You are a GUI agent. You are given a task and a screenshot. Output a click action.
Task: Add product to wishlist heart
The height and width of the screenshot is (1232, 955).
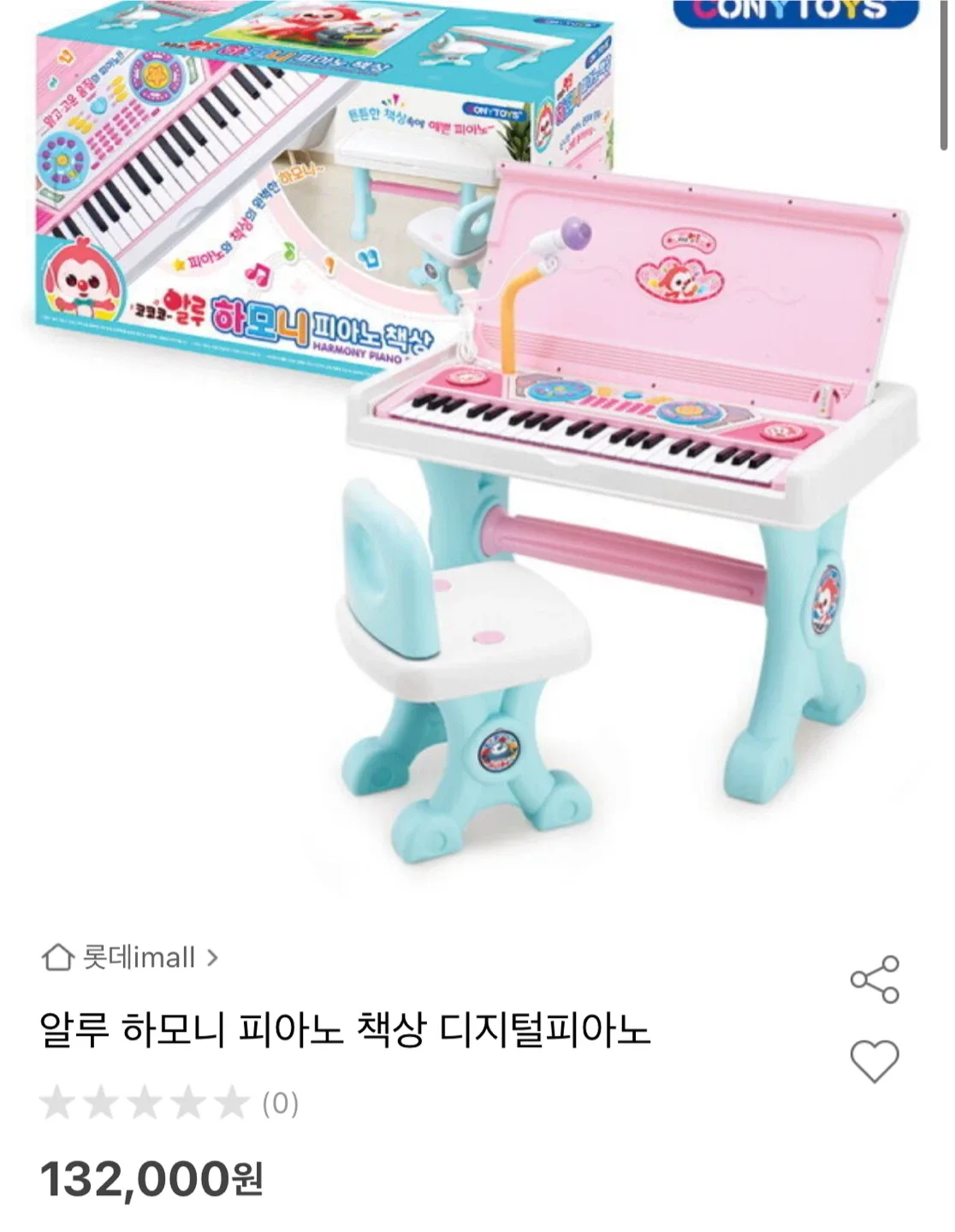[x=875, y=1061]
